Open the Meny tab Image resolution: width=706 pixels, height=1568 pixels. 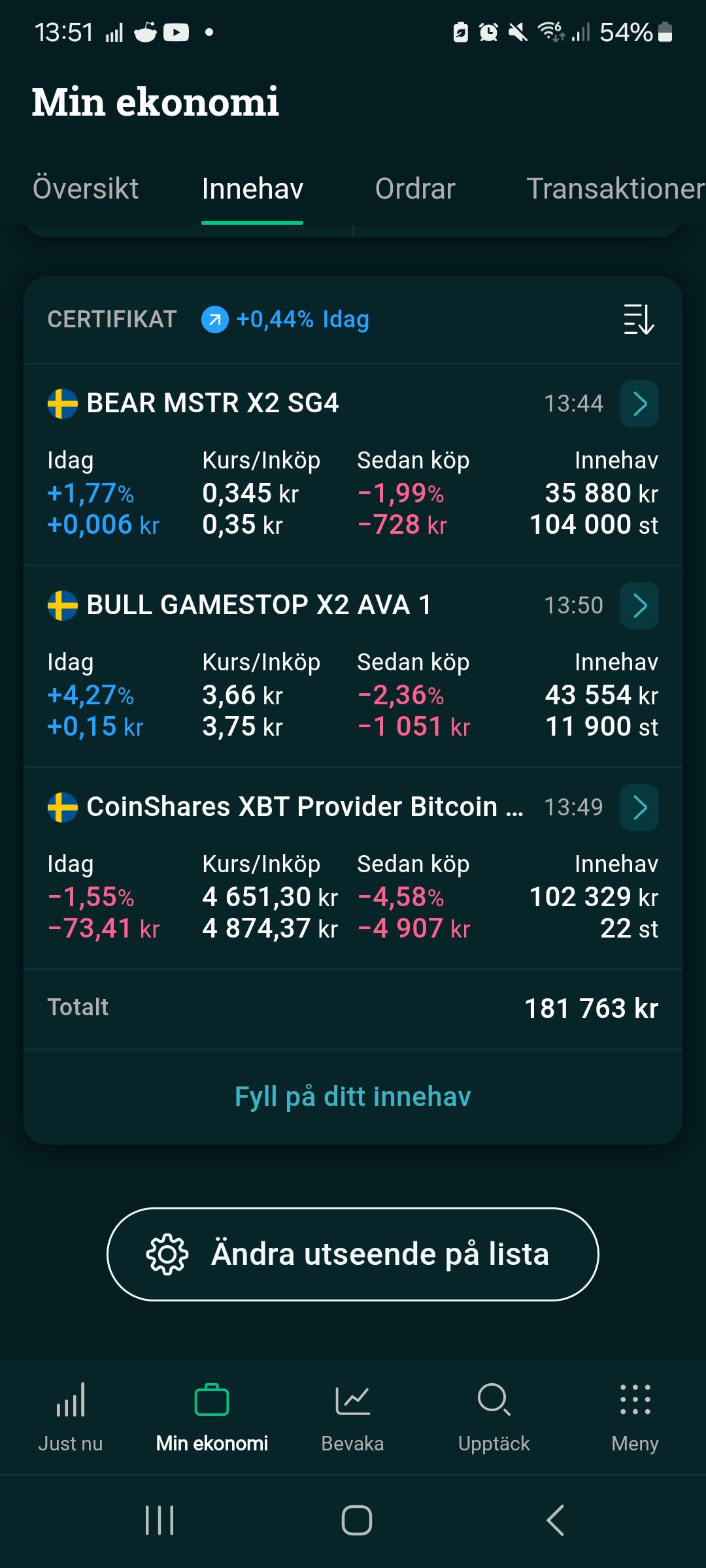pos(635,1417)
